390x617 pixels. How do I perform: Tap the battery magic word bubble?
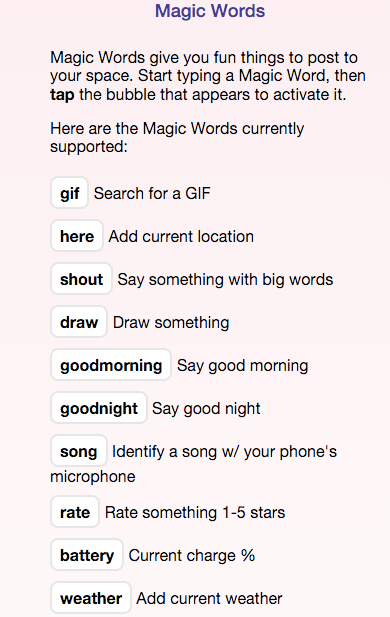(87, 555)
